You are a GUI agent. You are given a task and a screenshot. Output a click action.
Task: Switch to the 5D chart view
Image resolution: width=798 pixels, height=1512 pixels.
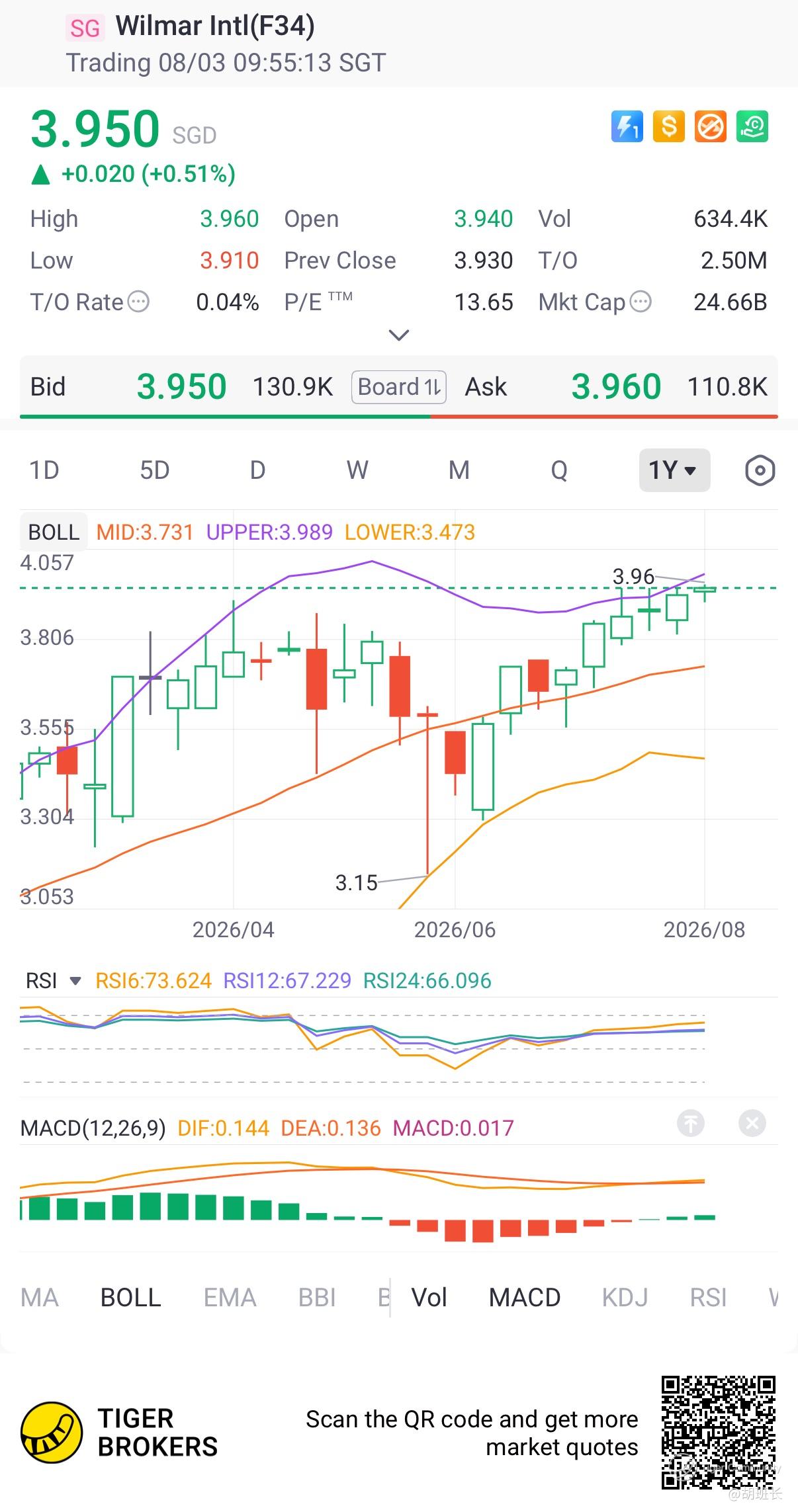click(x=155, y=470)
